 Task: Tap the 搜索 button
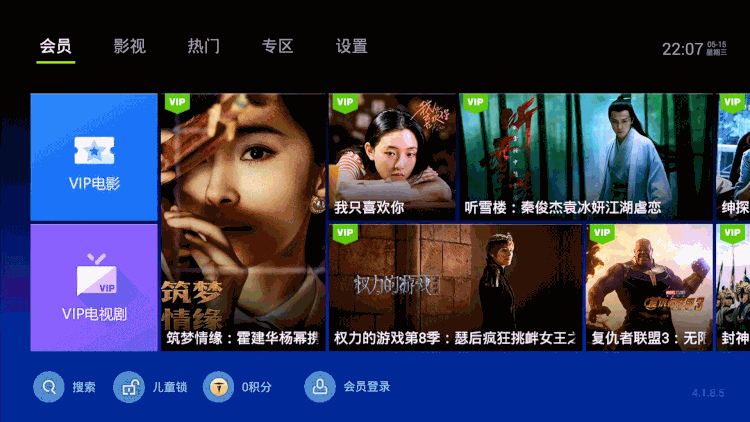[66, 387]
